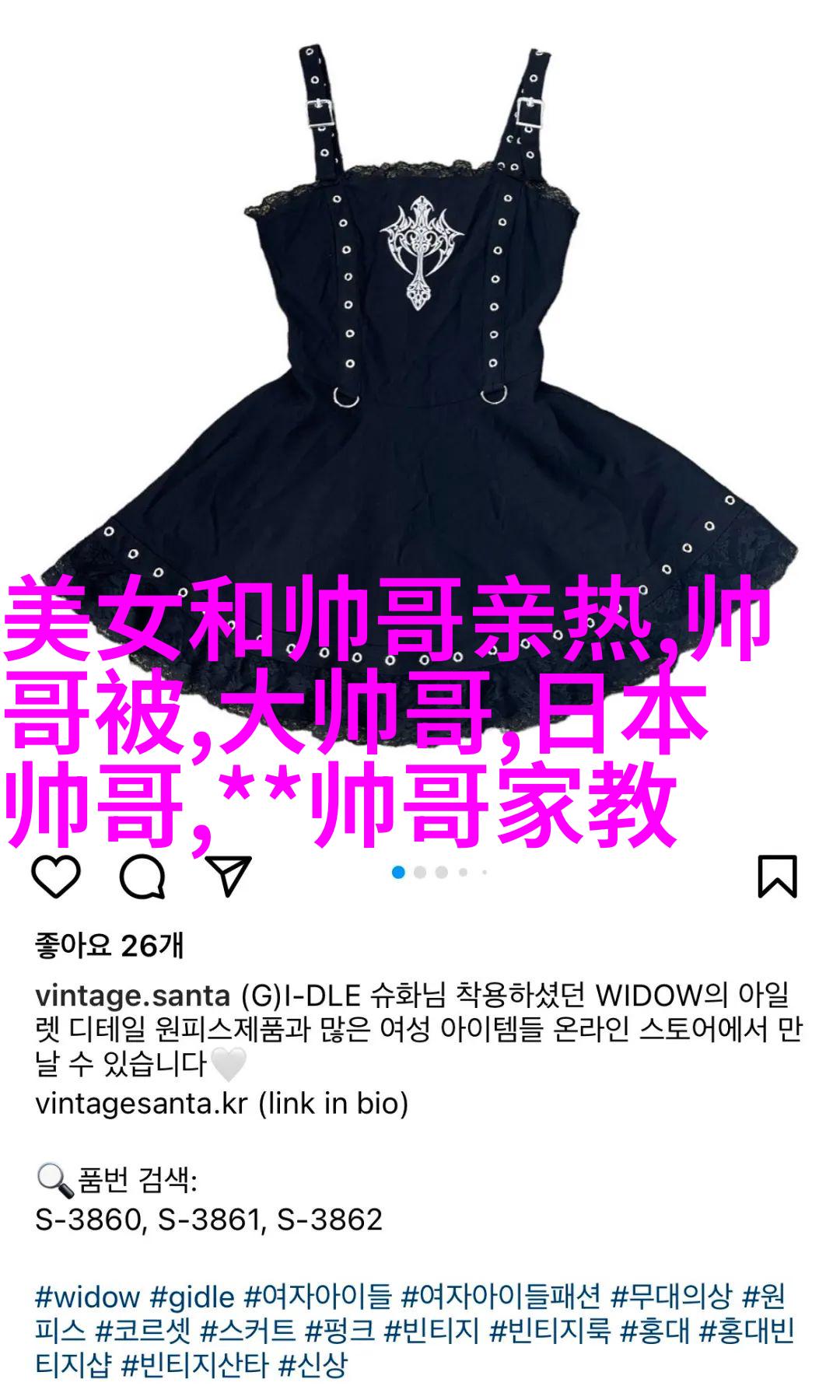Image resolution: width=840 pixels, height=1400 pixels.
Task: Open comments on this post
Action: (142, 877)
